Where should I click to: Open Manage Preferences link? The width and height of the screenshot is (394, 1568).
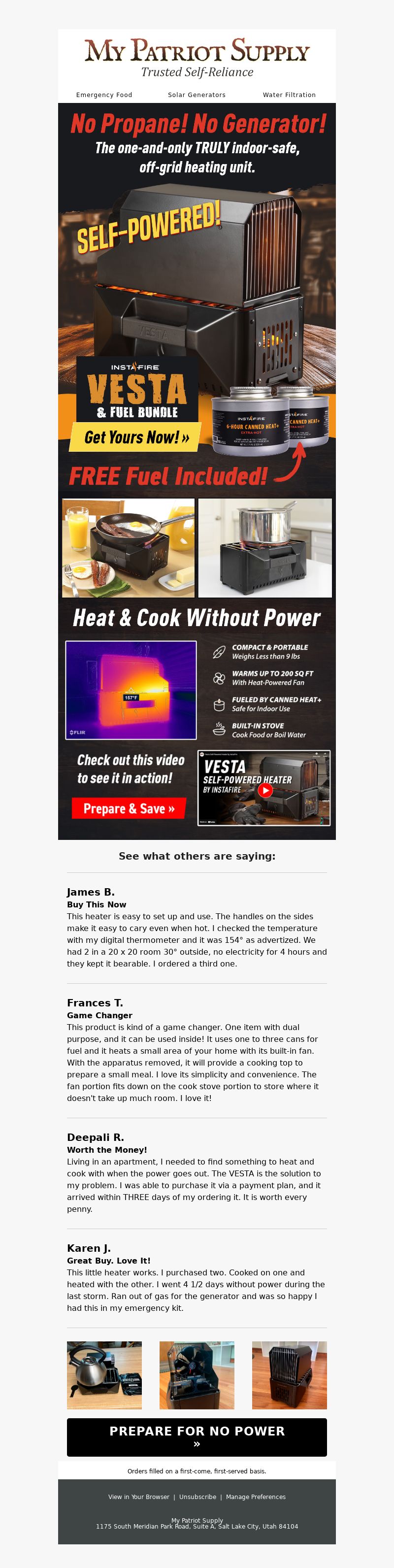tap(256, 1497)
